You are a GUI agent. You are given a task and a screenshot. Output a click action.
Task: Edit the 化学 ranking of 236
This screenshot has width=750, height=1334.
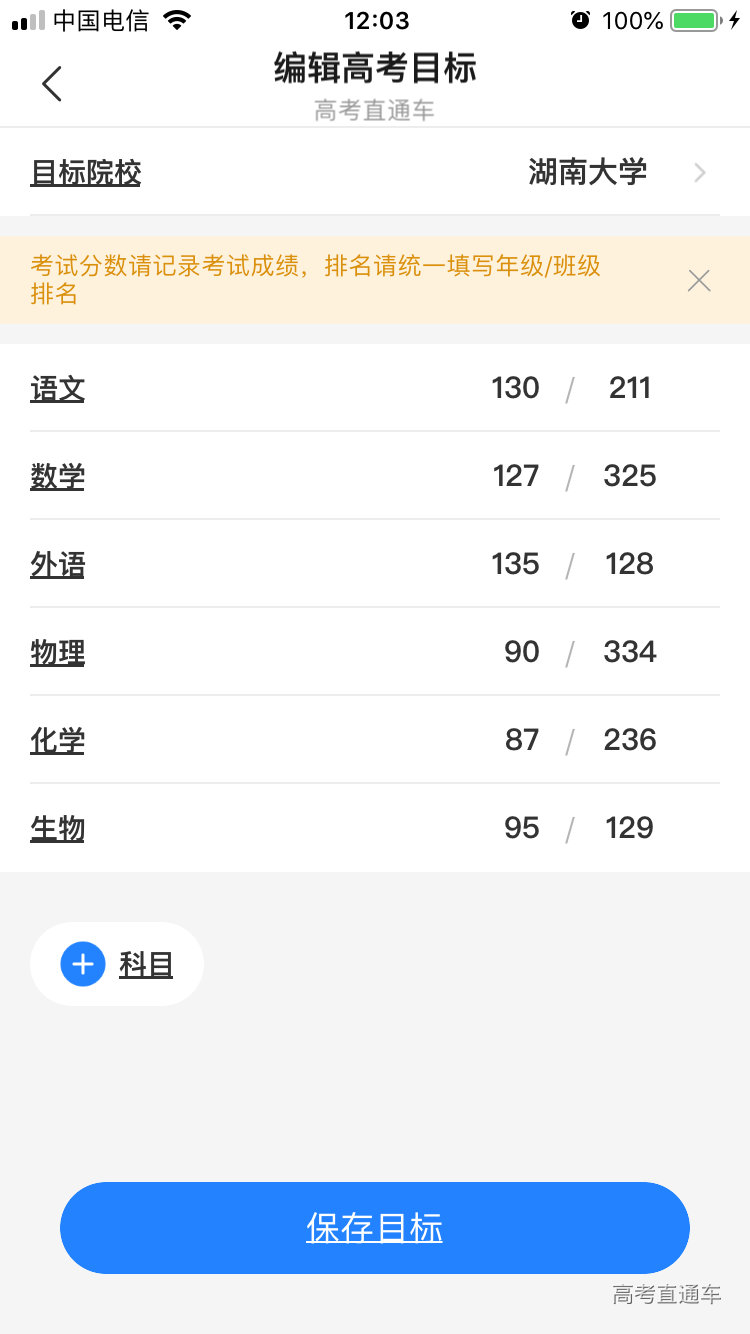[x=630, y=740]
